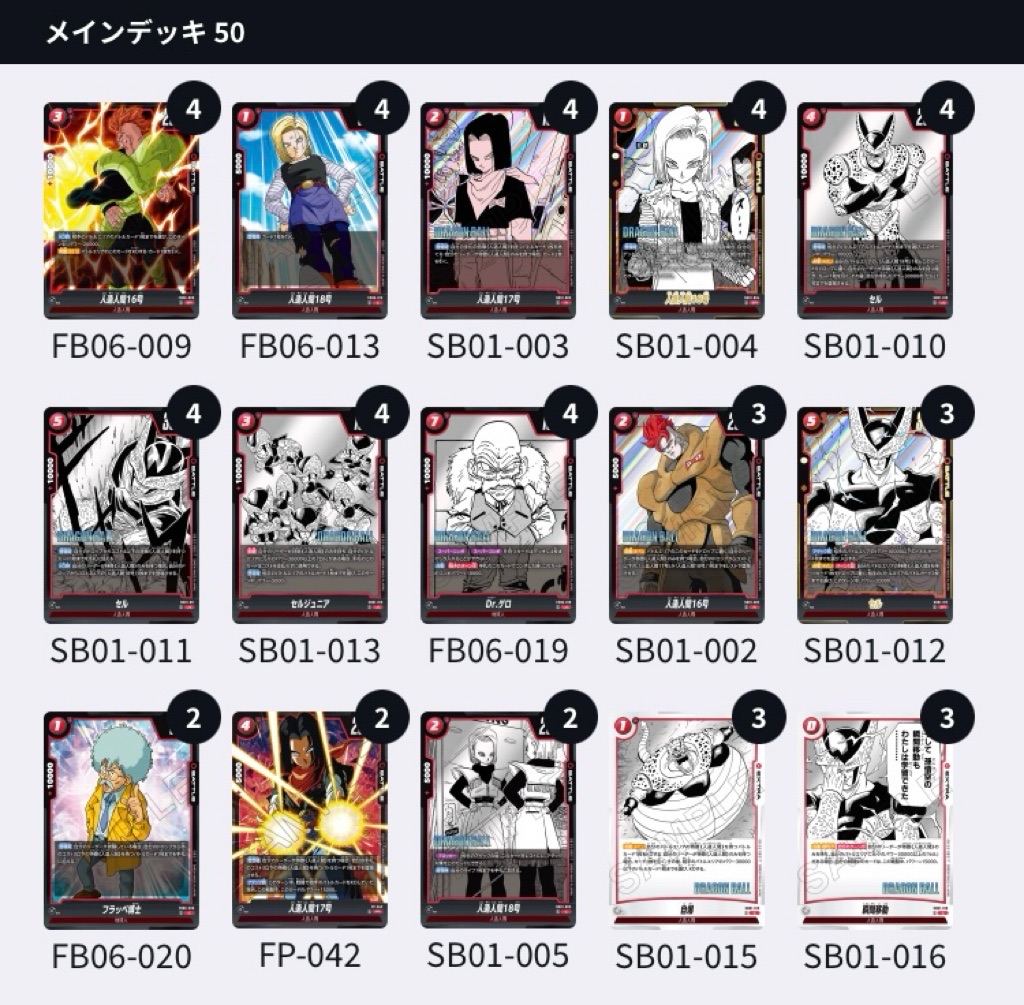Select card SB01-003

coord(498,210)
